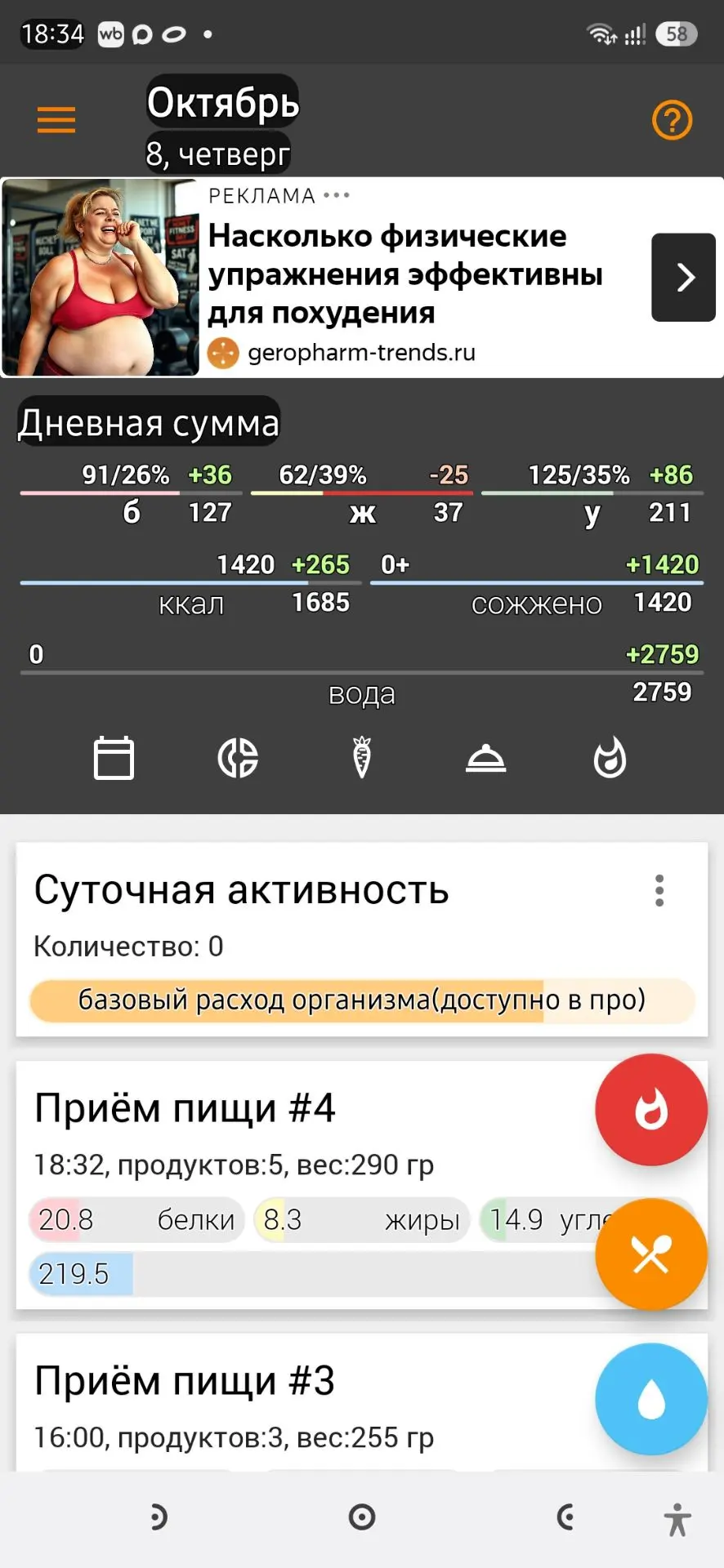Image resolution: width=724 pixels, height=1568 pixels.
Task: Go to the system home button
Action: [x=362, y=1517]
